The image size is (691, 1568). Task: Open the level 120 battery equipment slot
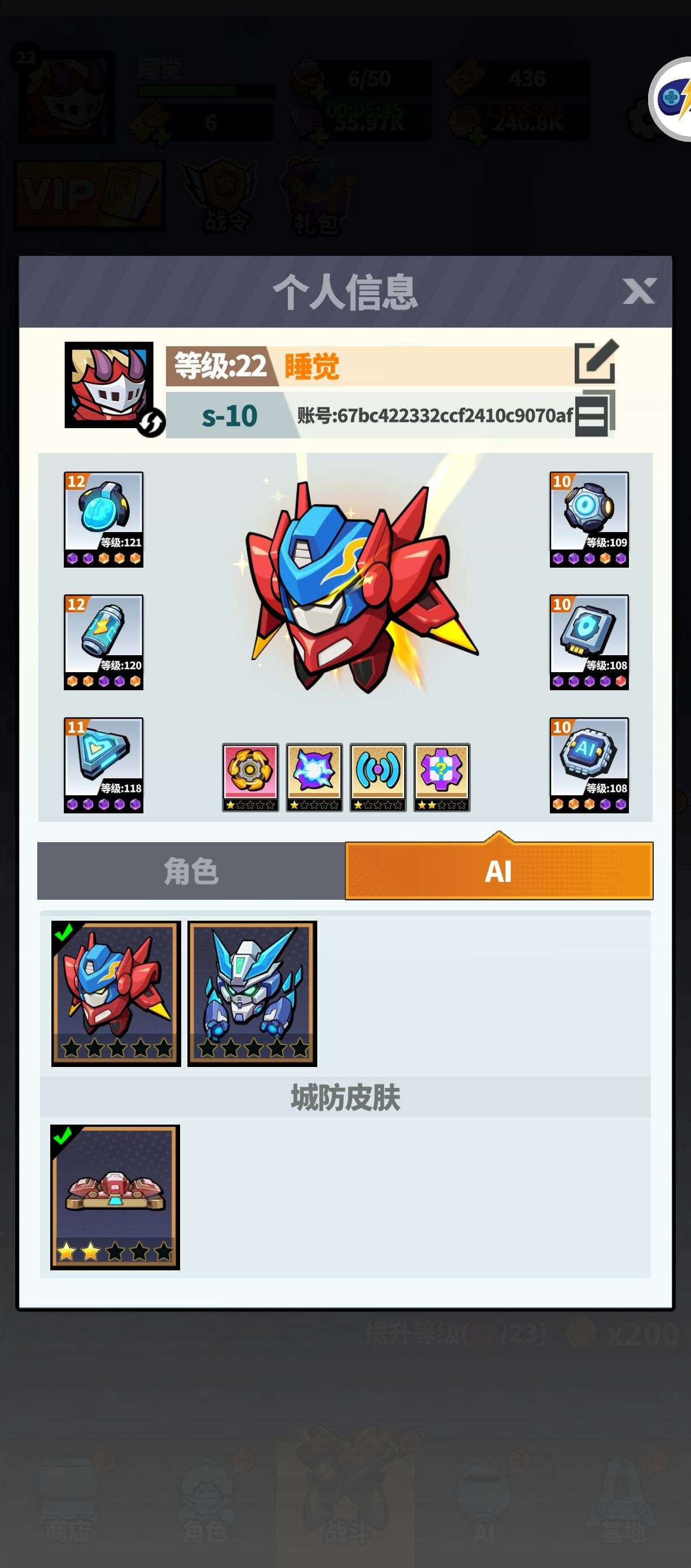(103, 643)
